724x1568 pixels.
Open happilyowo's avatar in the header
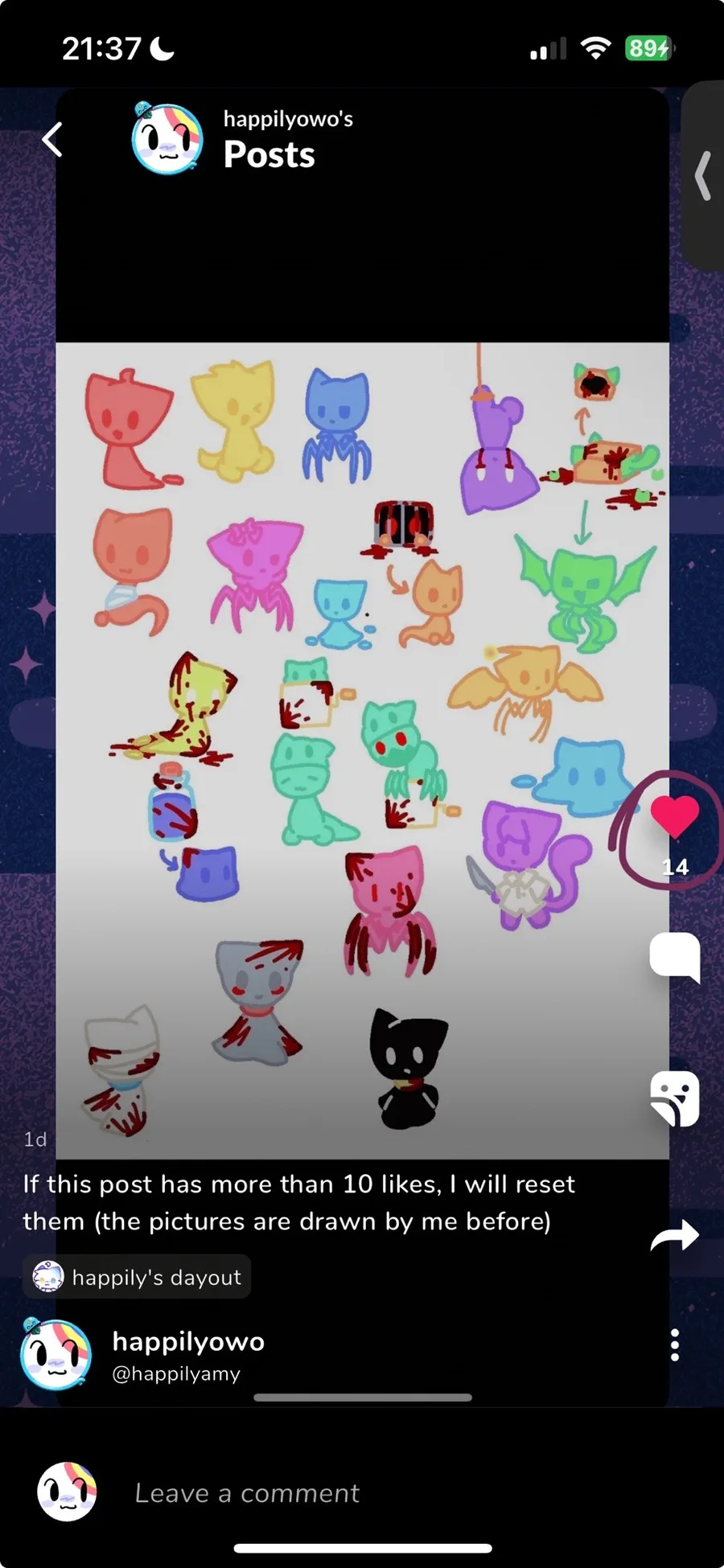coord(167,139)
